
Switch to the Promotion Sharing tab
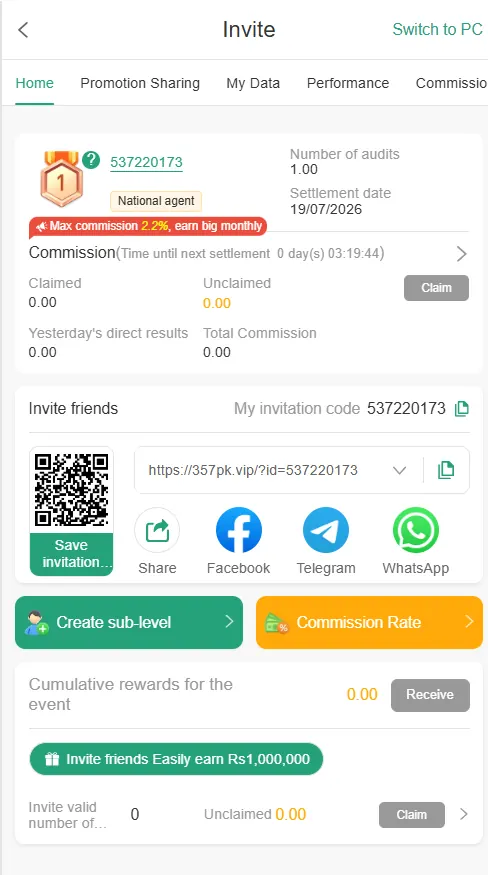point(140,83)
